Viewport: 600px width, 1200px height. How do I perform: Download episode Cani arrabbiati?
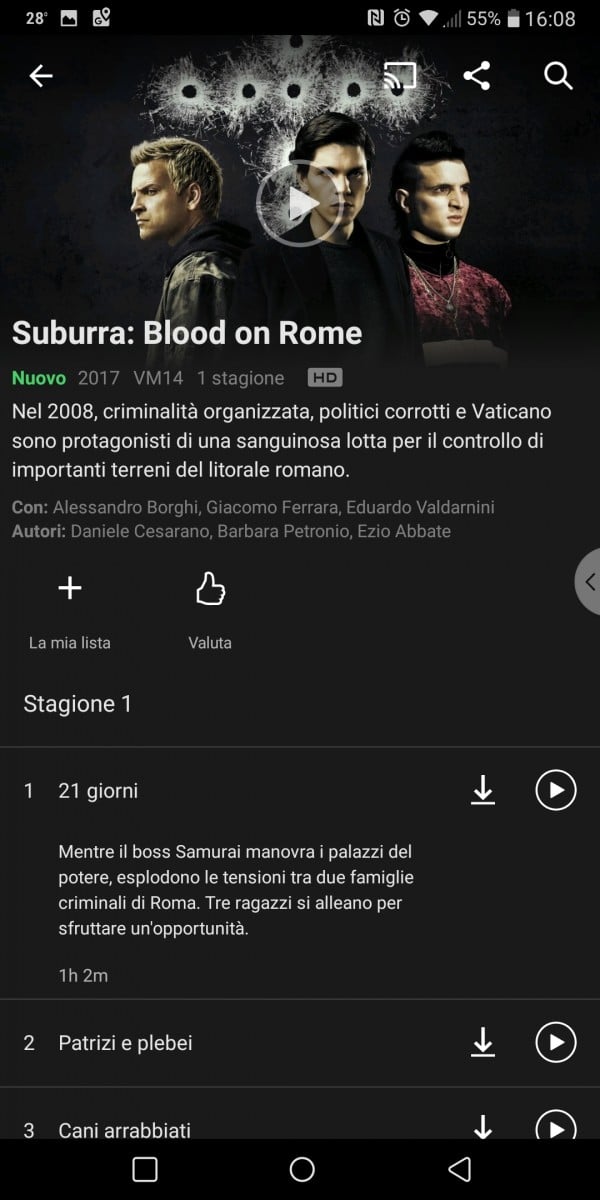coord(483,1126)
